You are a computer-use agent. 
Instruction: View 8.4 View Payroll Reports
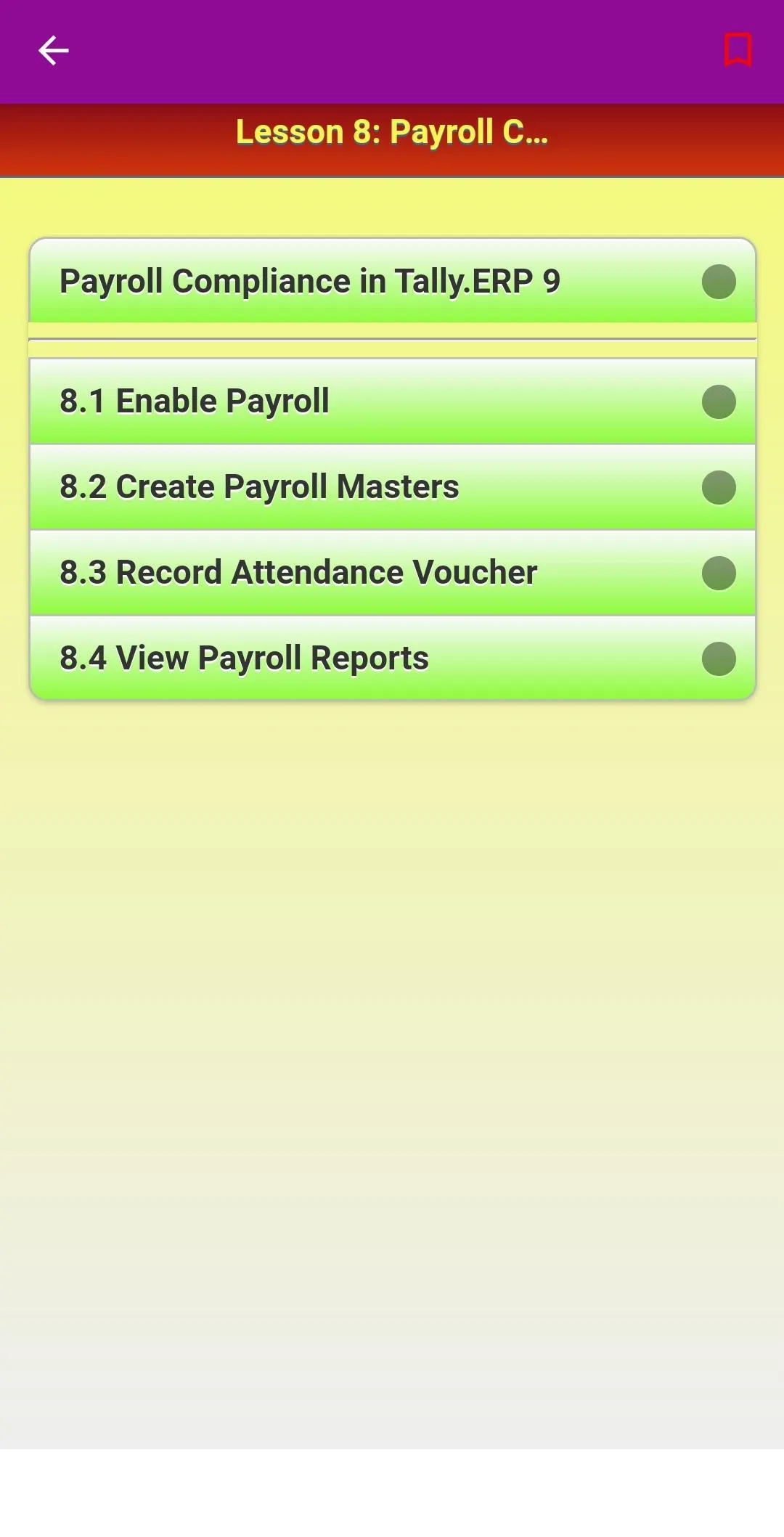[x=392, y=658]
